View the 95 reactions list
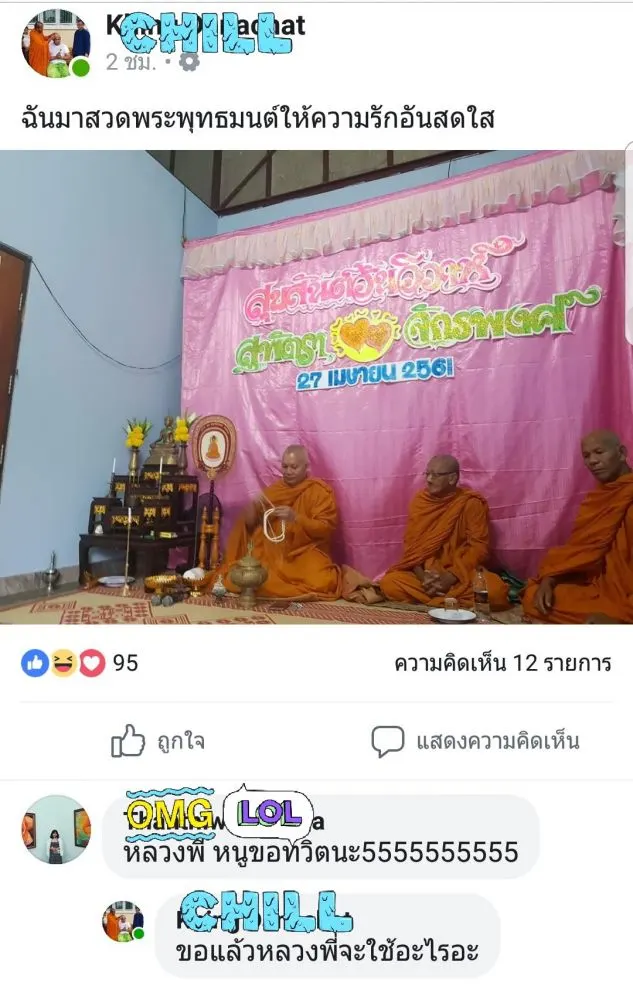 tap(80, 663)
